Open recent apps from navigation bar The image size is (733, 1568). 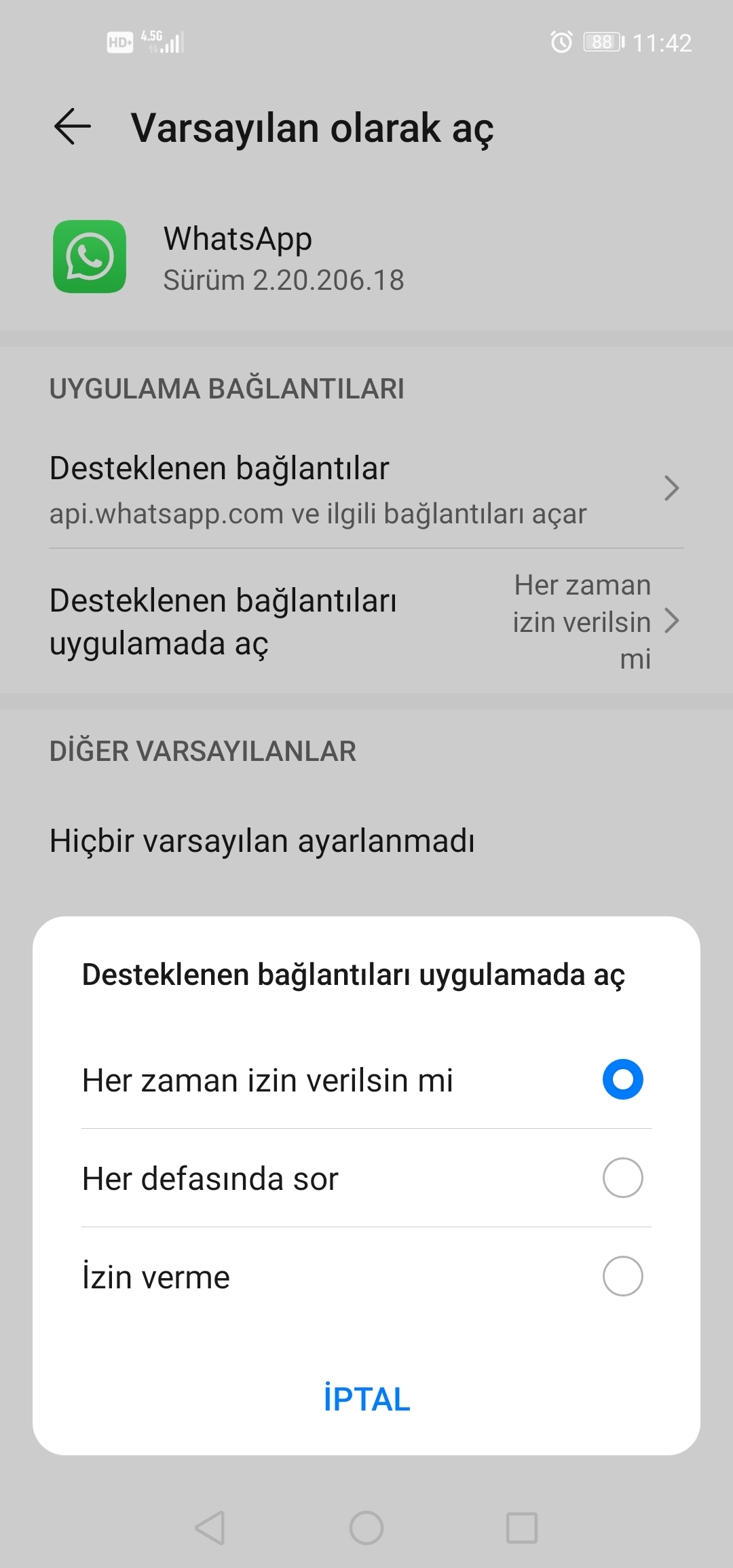[x=522, y=1528]
